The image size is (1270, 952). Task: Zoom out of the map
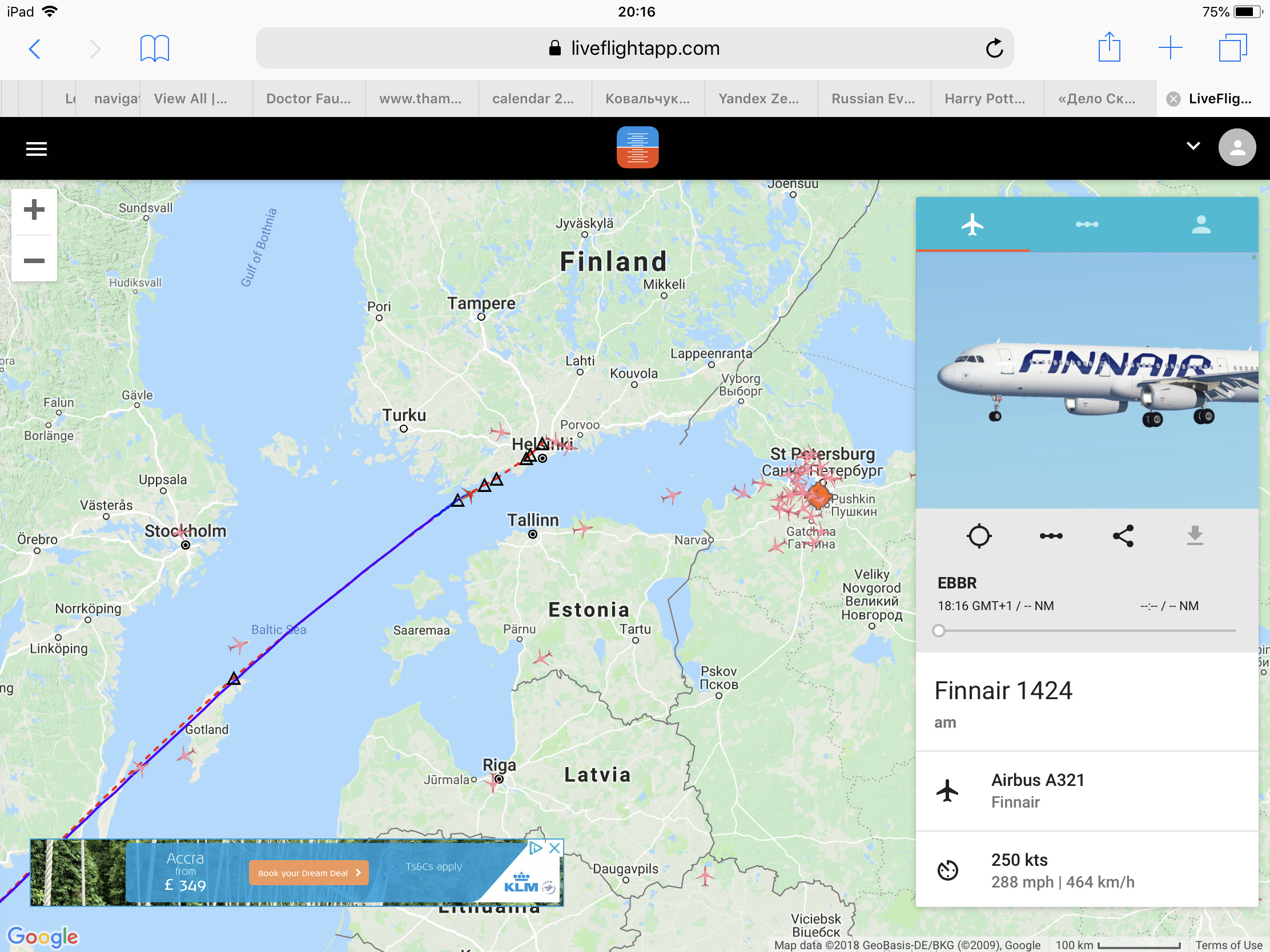tap(34, 261)
